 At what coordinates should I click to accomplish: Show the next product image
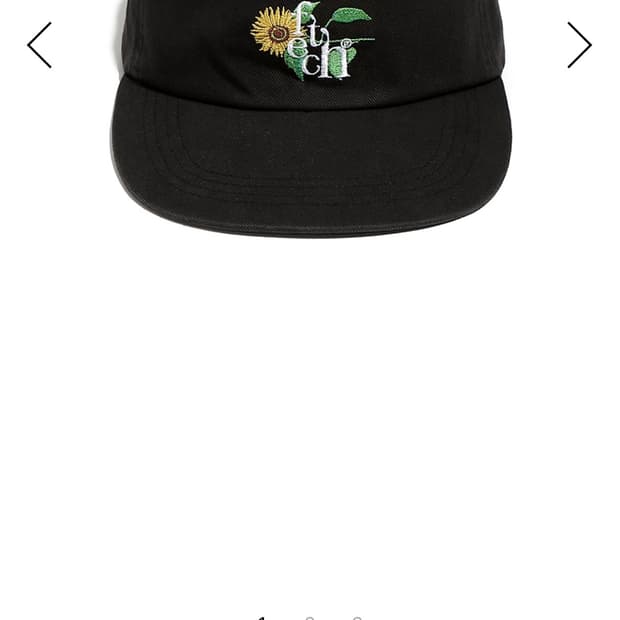coord(579,45)
